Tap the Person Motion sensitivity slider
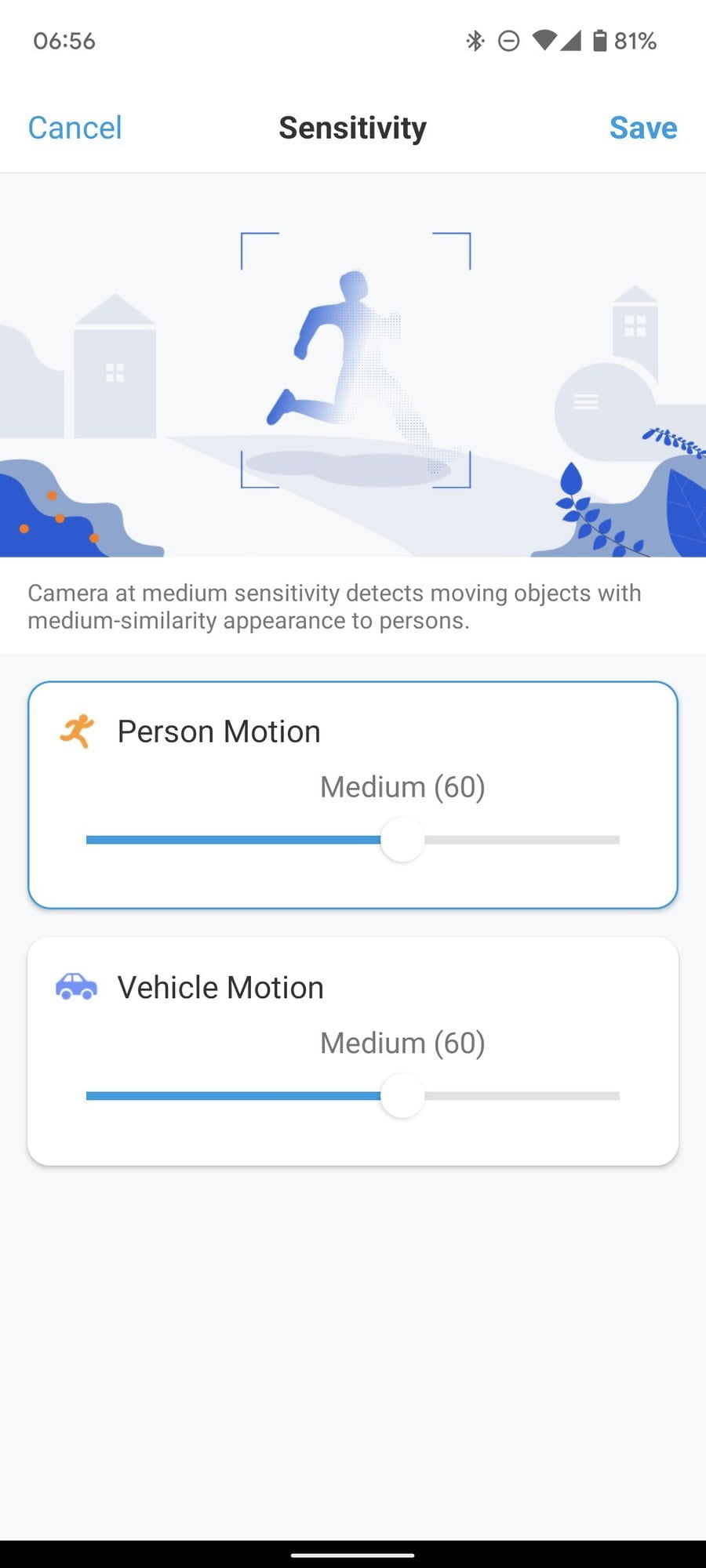Viewport: 706px width, 1568px height. pos(402,840)
